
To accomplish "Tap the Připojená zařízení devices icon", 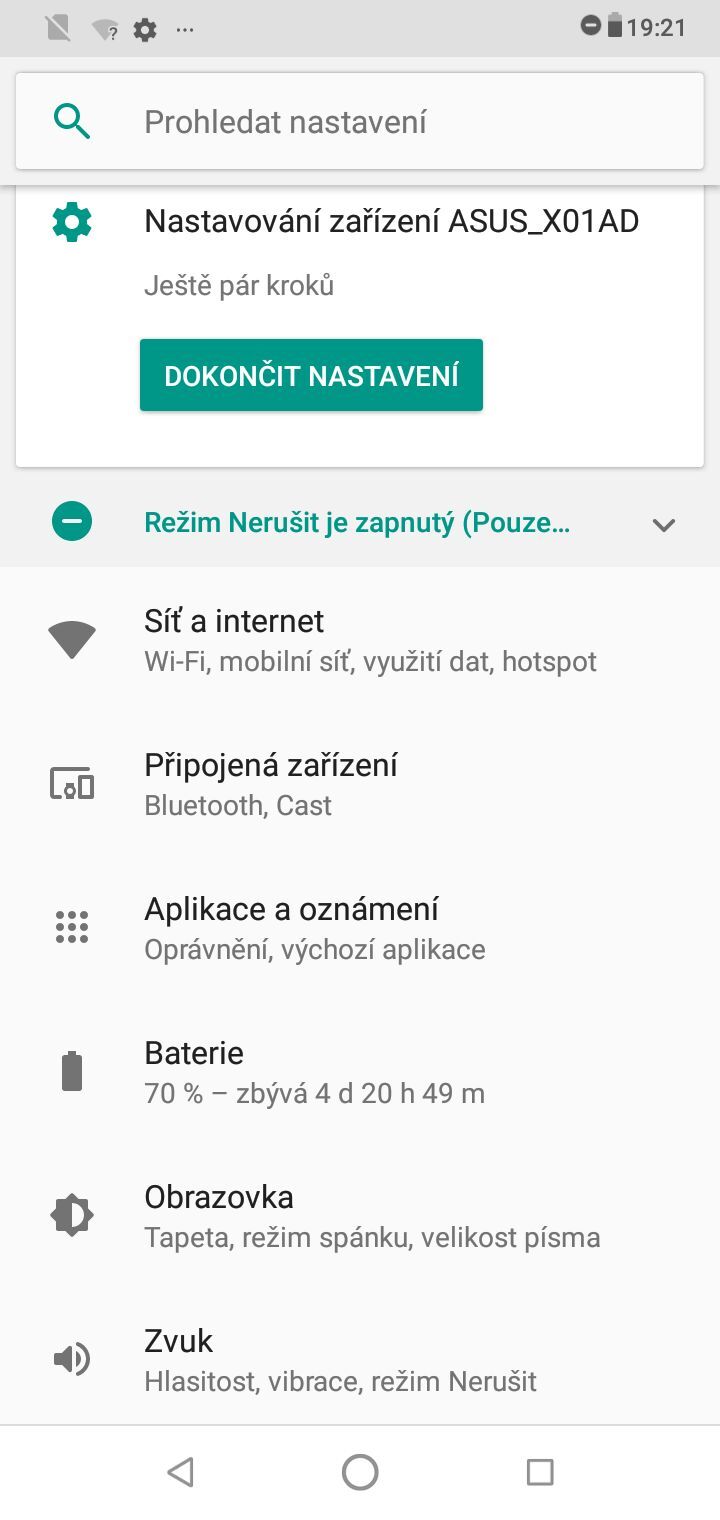I will [71, 783].
